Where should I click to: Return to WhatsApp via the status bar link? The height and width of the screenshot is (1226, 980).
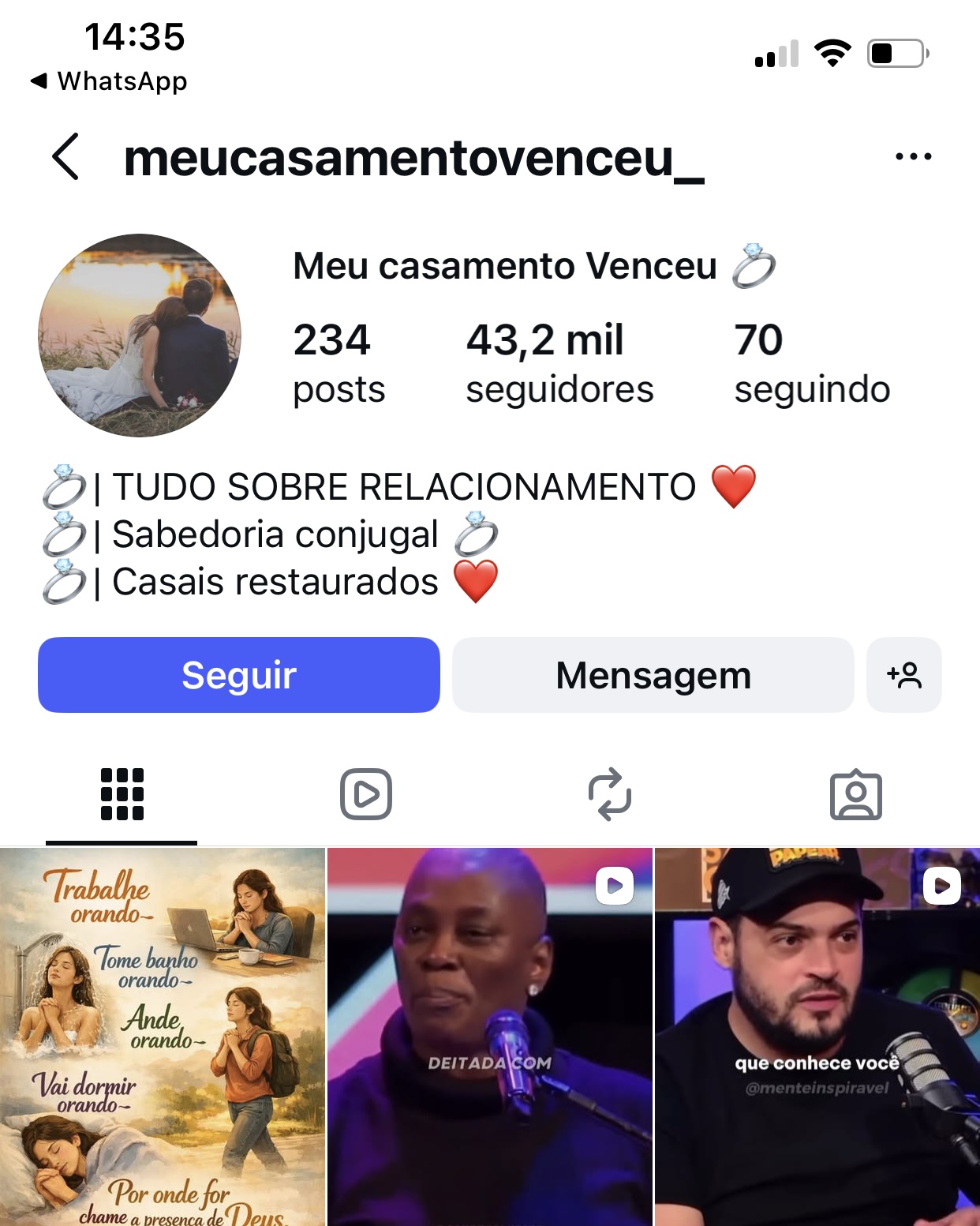pyautogui.click(x=110, y=81)
